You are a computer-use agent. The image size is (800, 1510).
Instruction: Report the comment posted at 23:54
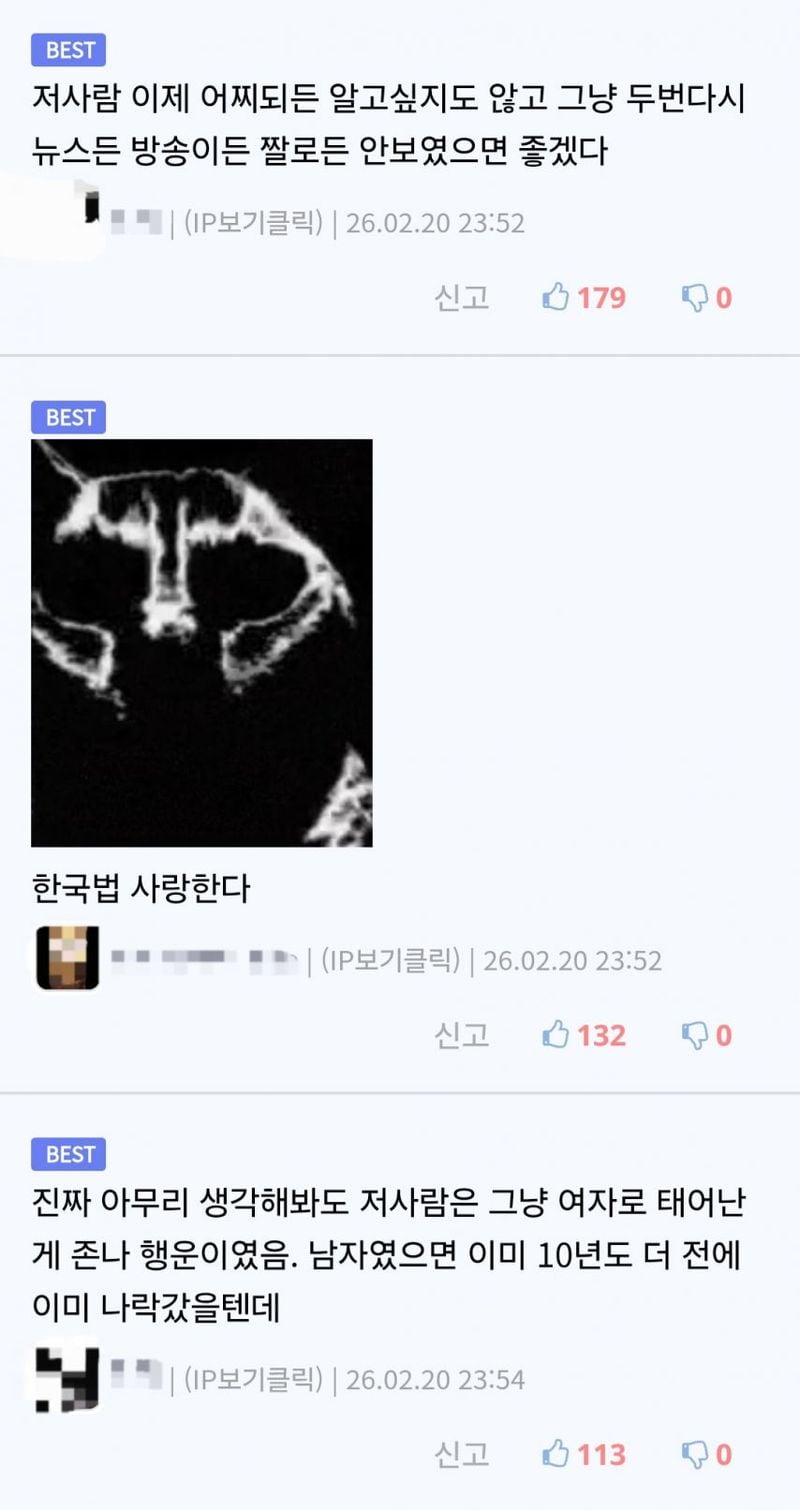point(462,1453)
